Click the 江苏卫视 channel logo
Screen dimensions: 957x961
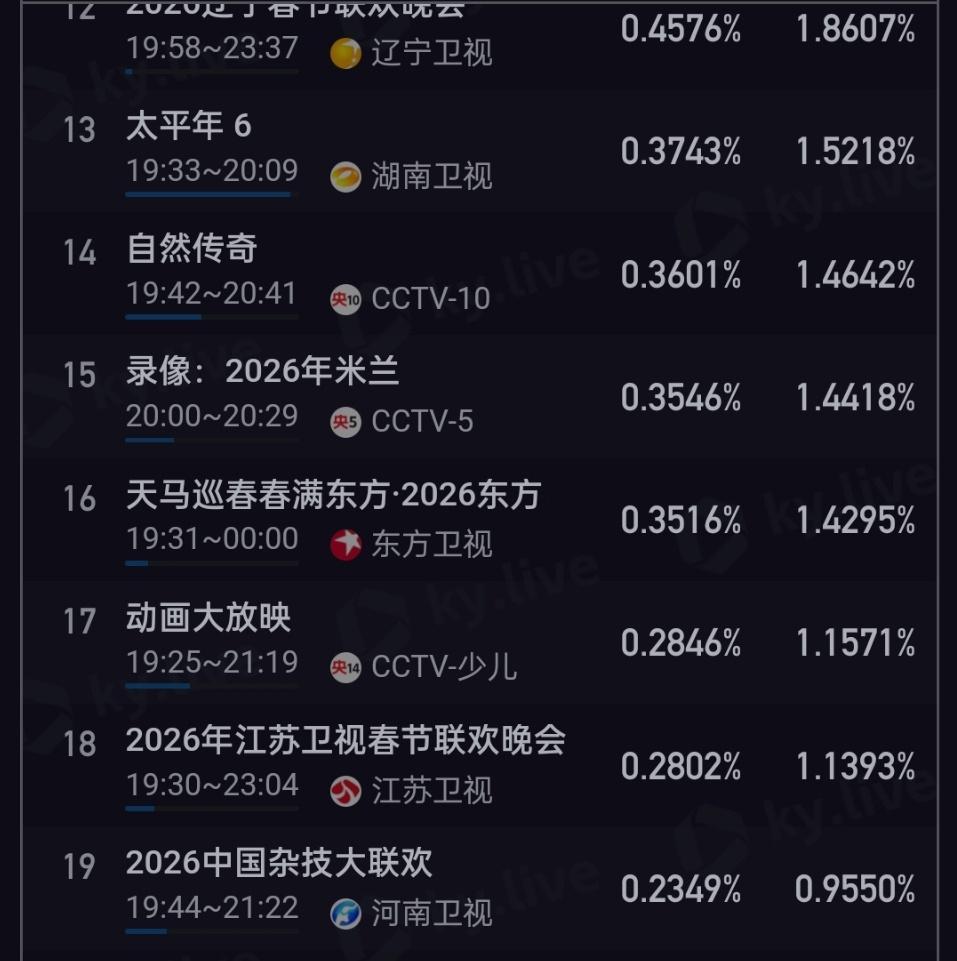[x=345, y=790]
